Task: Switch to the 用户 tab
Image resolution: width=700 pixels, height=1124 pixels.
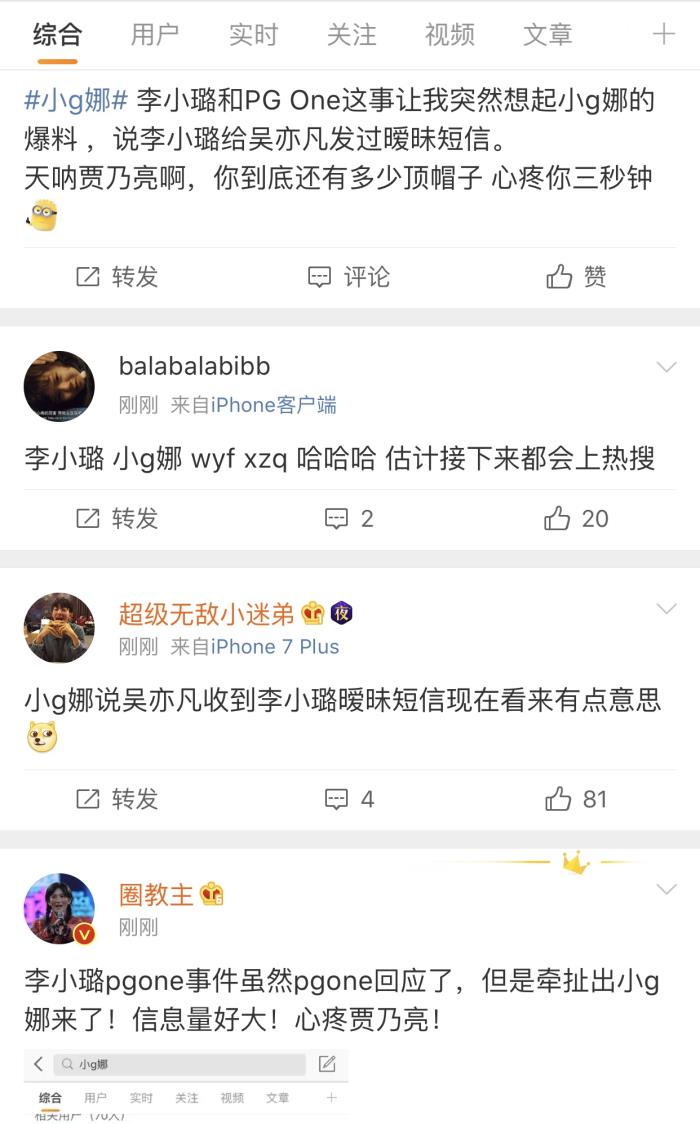Action: pos(155,35)
